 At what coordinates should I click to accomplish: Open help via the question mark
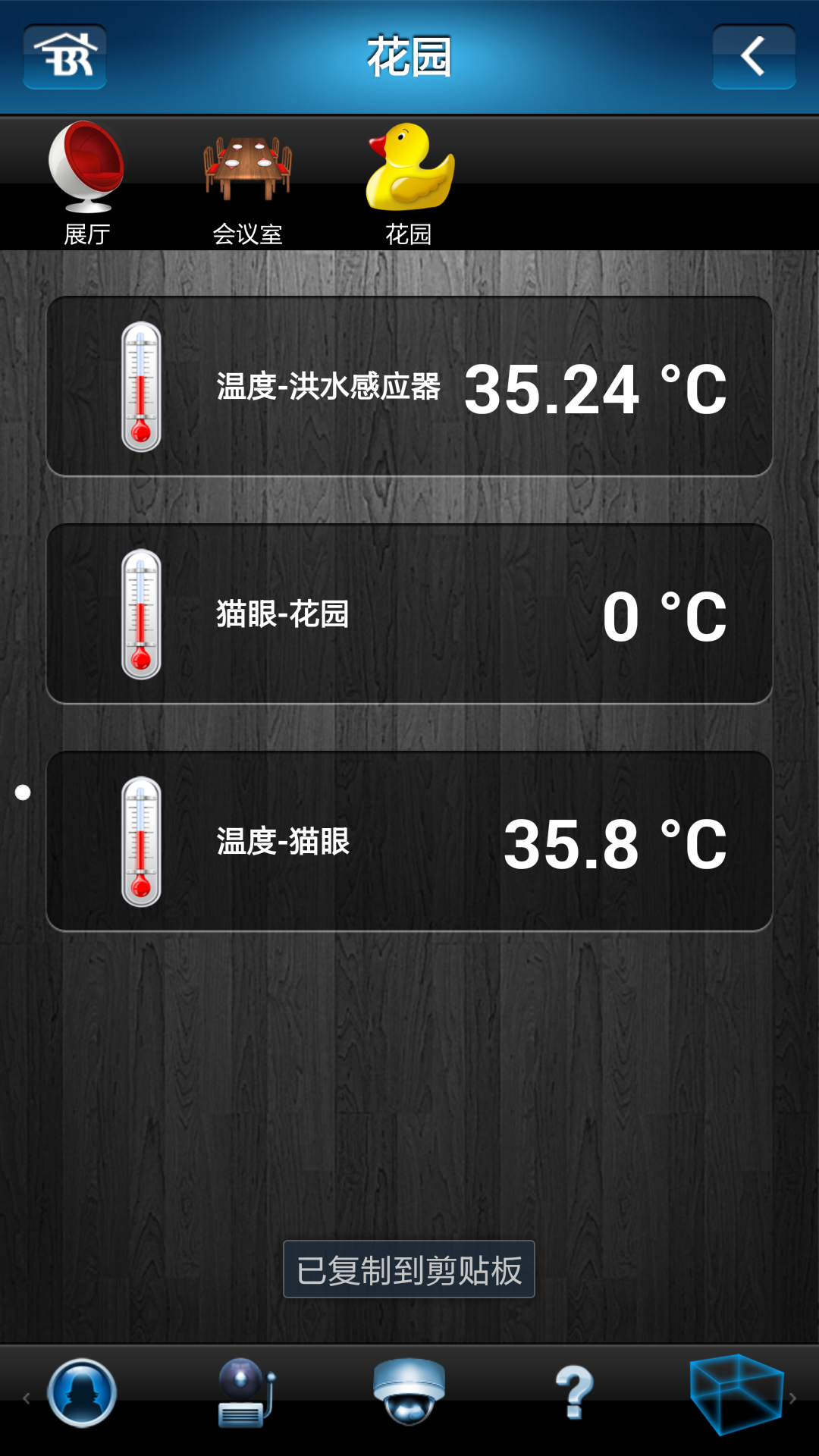[574, 1392]
